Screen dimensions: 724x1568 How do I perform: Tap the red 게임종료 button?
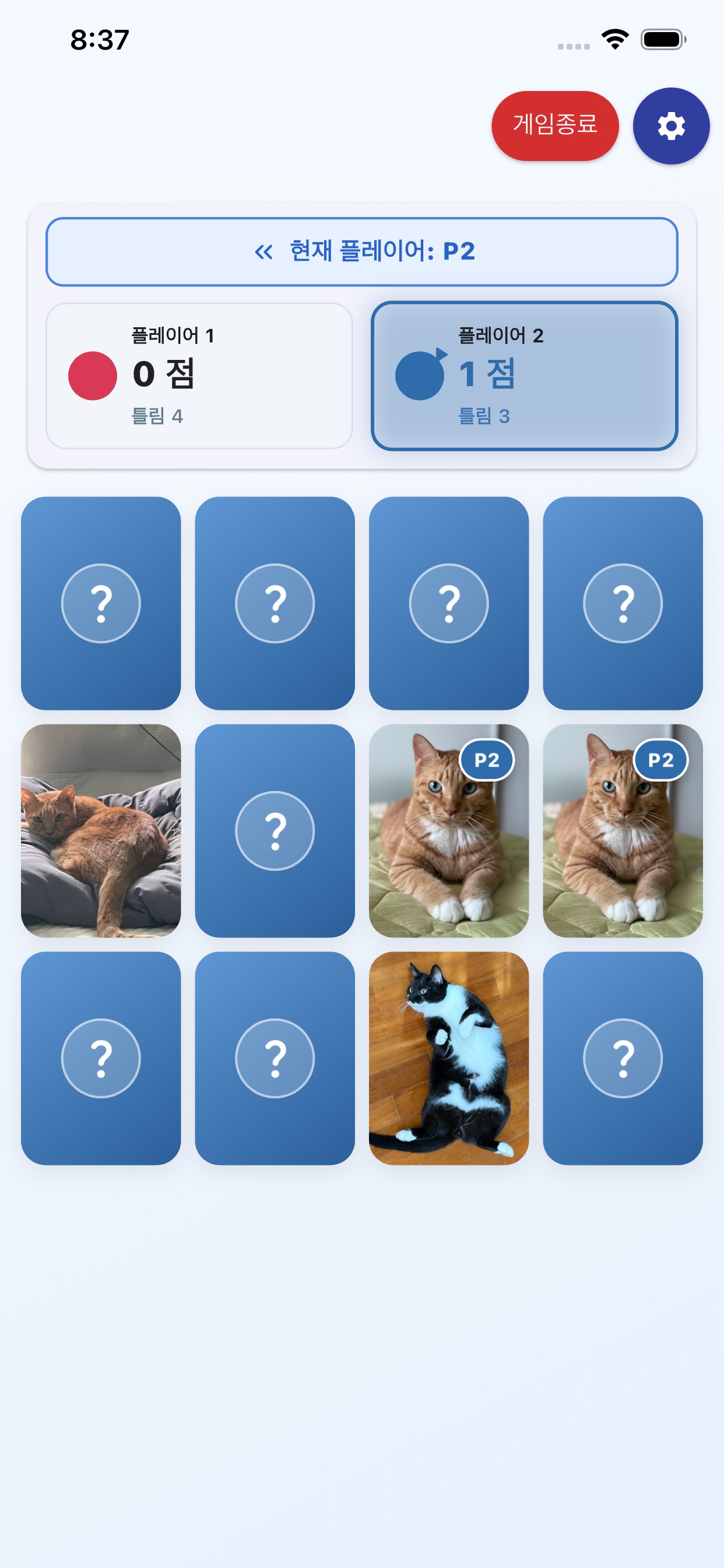[x=555, y=126]
